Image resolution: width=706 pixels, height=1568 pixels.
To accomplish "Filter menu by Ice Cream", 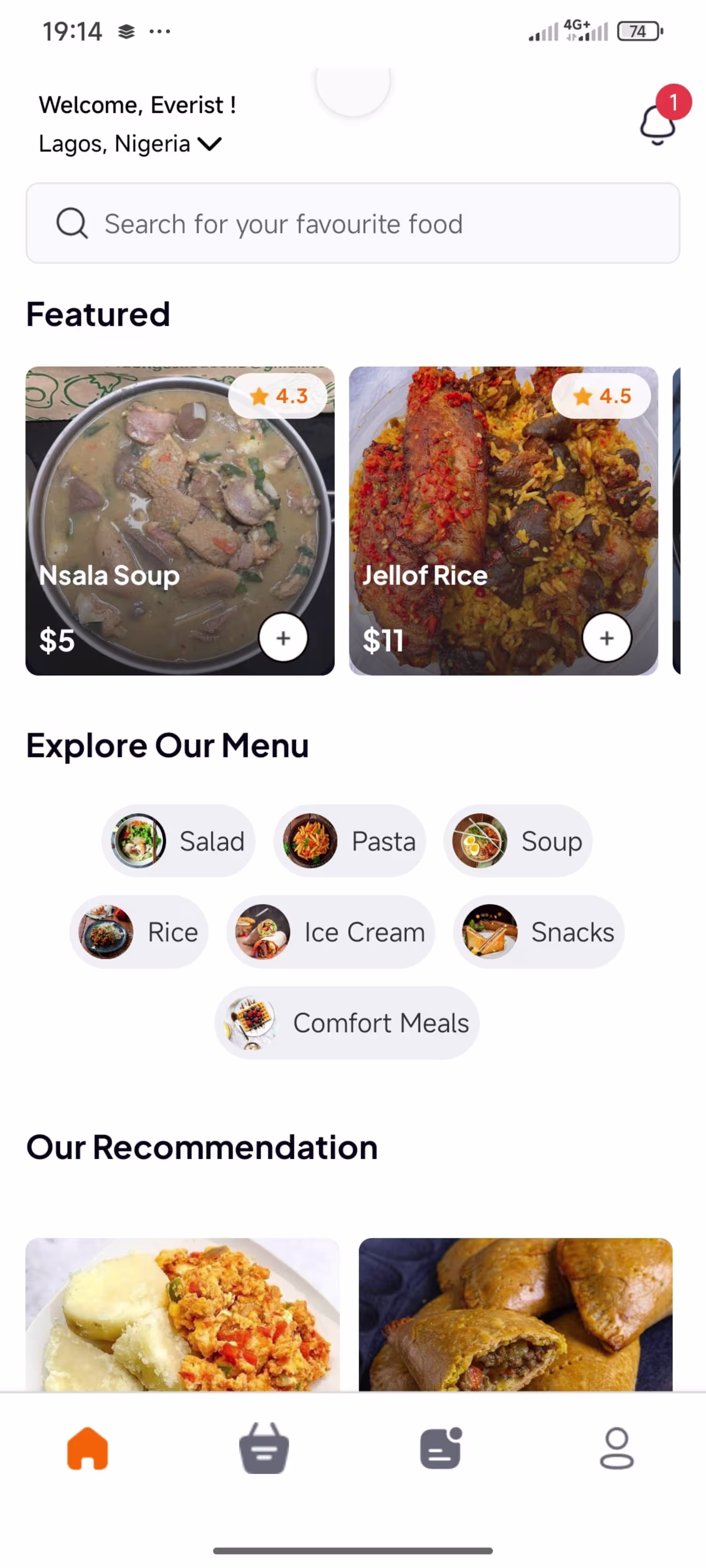I will pos(331,931).
